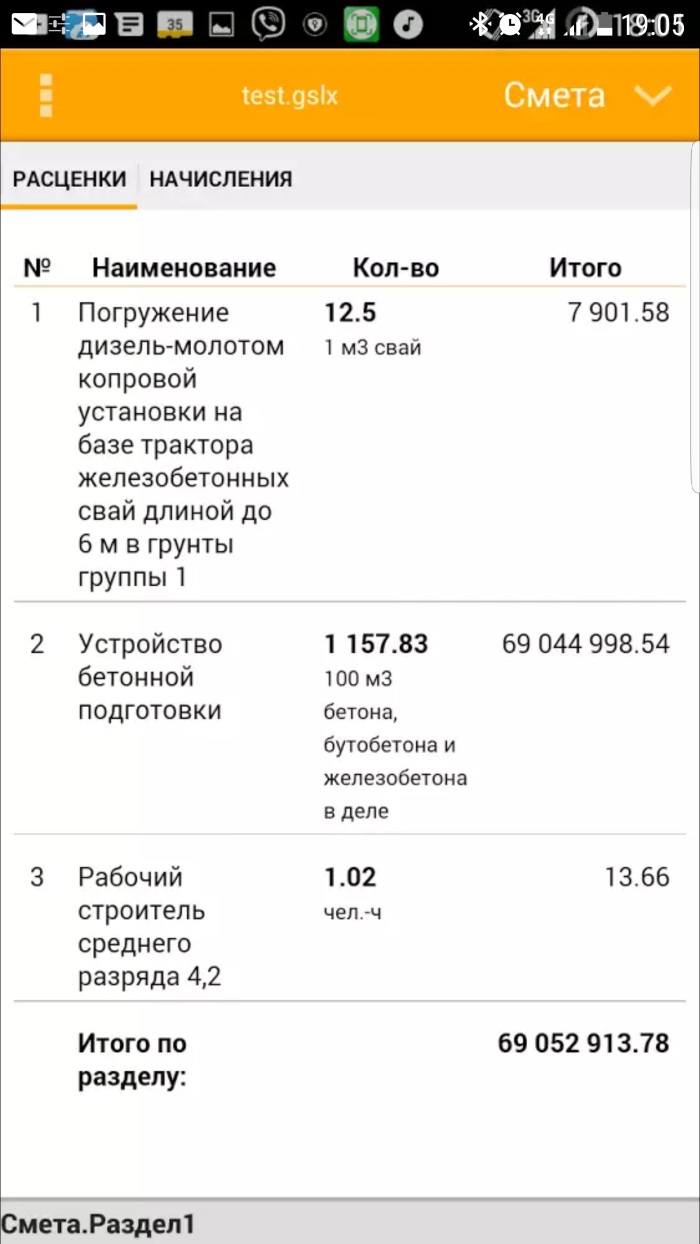Select the Расценки tab
Screen dimensions: 700x1244
69,179
